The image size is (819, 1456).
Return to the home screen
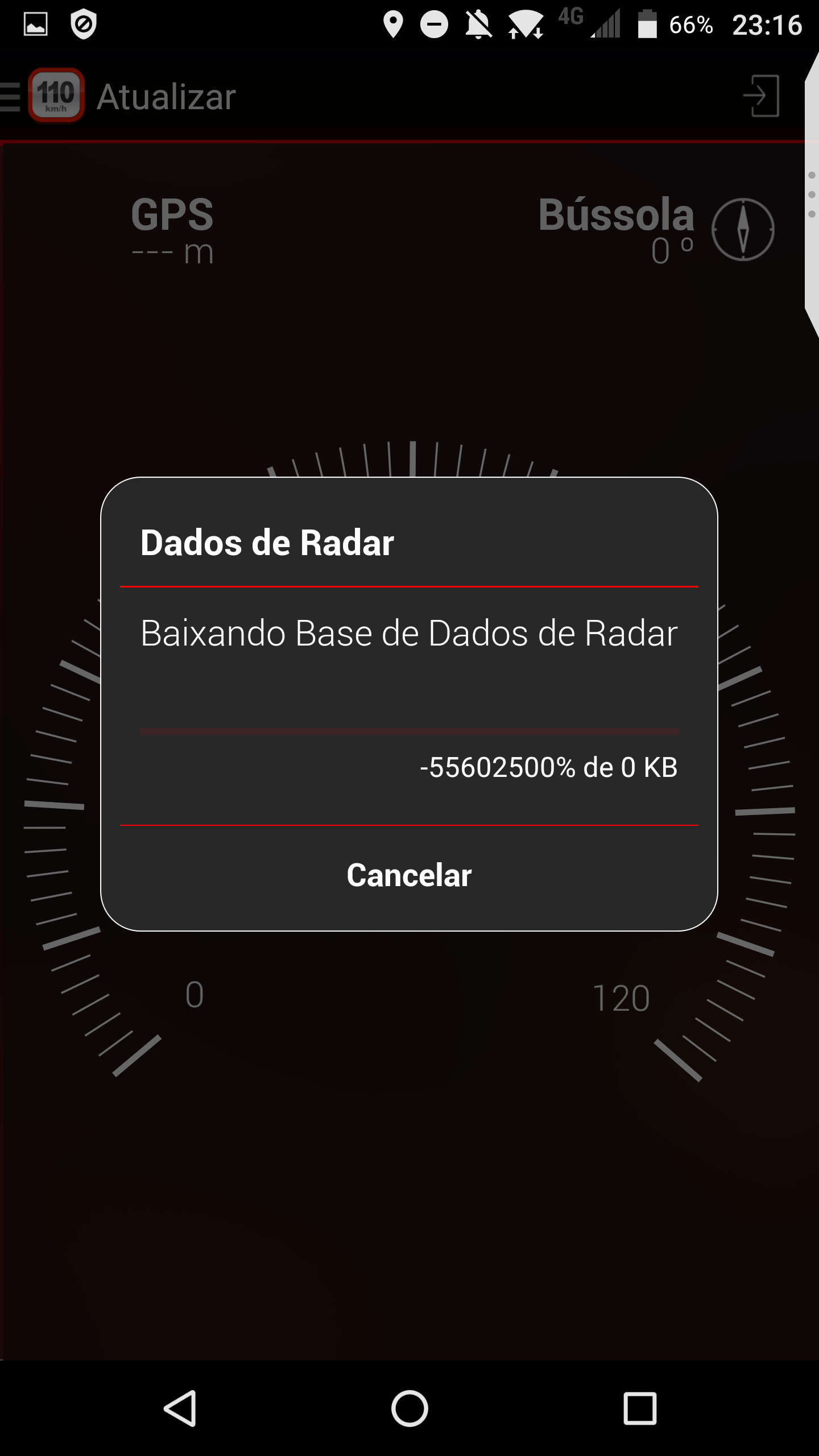click(x=409, y=1408)
